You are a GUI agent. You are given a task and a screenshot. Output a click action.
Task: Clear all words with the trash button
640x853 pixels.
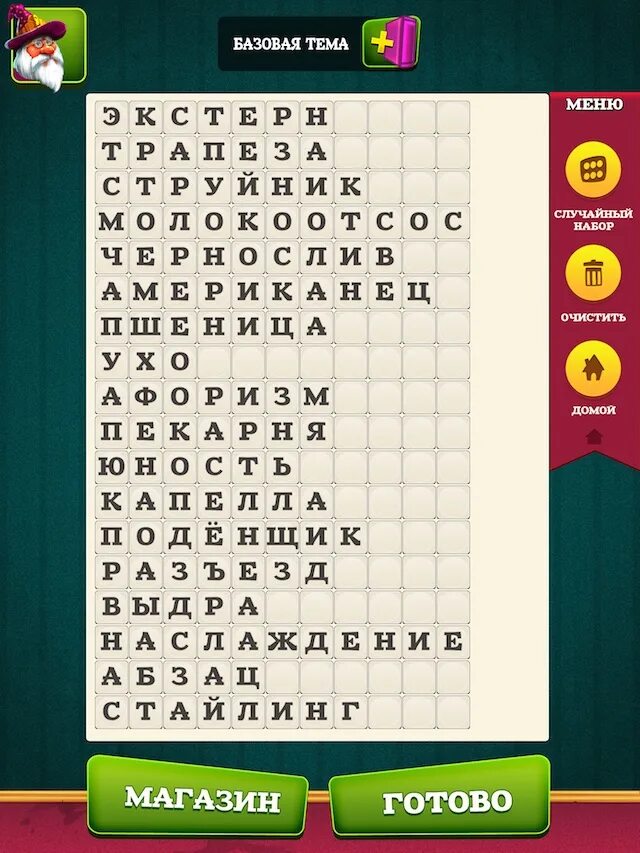click(x=593, y=274)
